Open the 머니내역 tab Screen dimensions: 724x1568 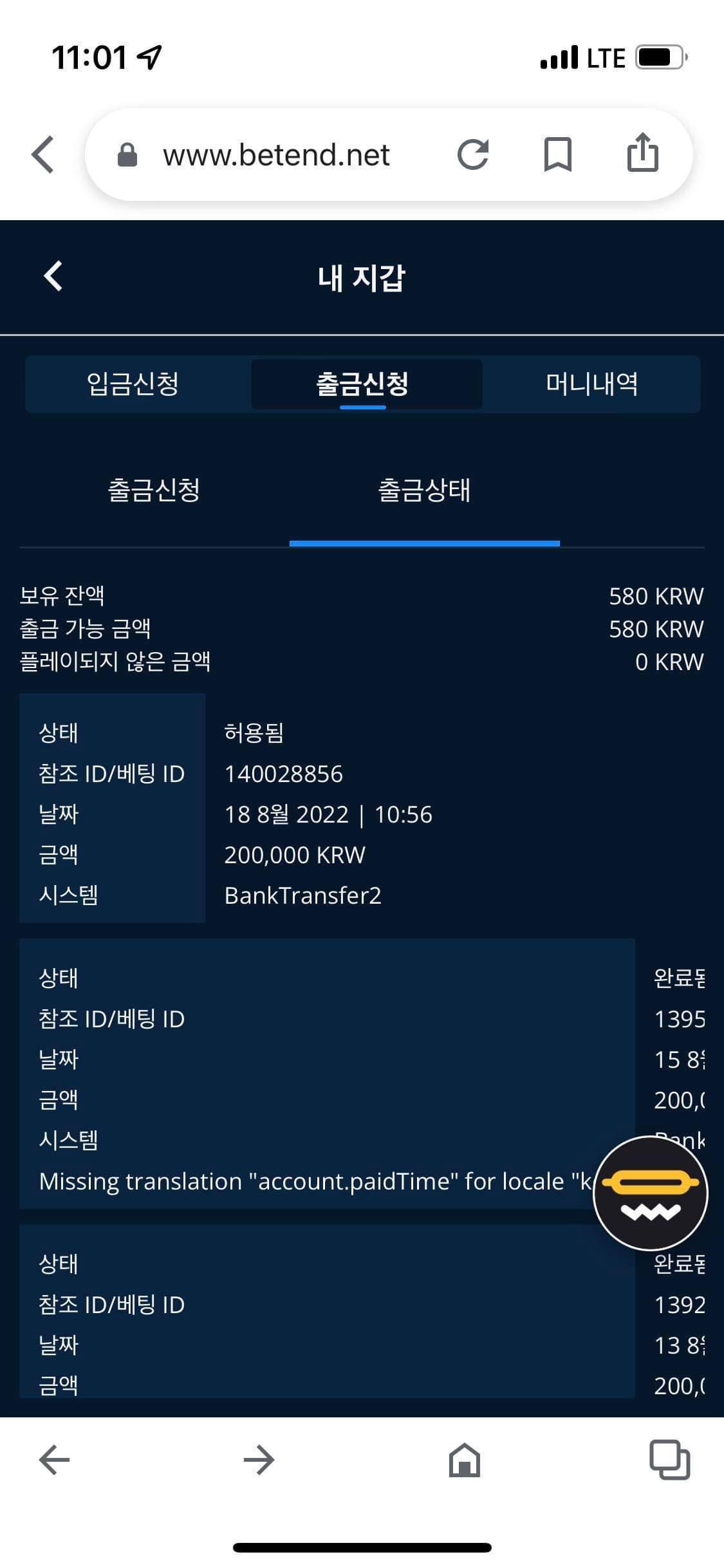click(591, 384)
